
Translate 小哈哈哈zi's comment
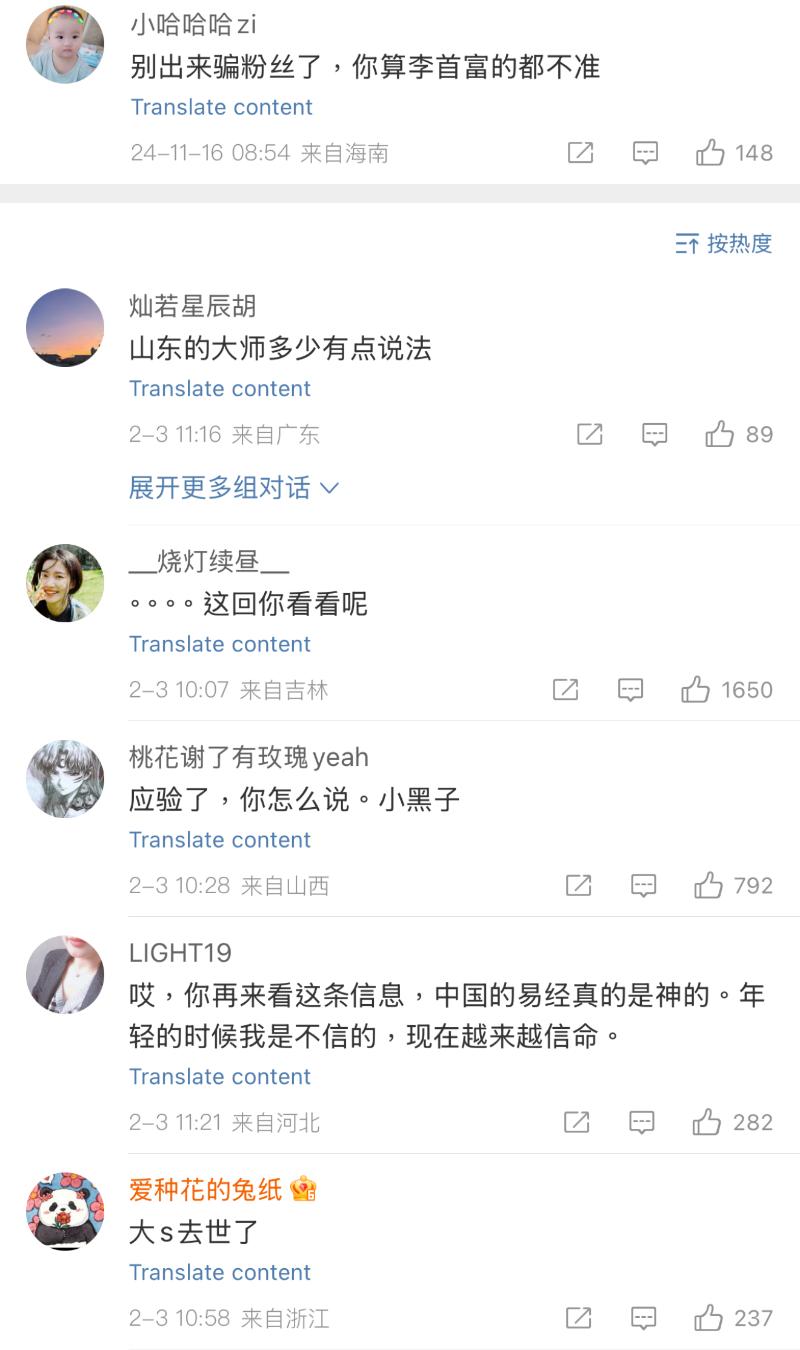click(x=222, y=107)
